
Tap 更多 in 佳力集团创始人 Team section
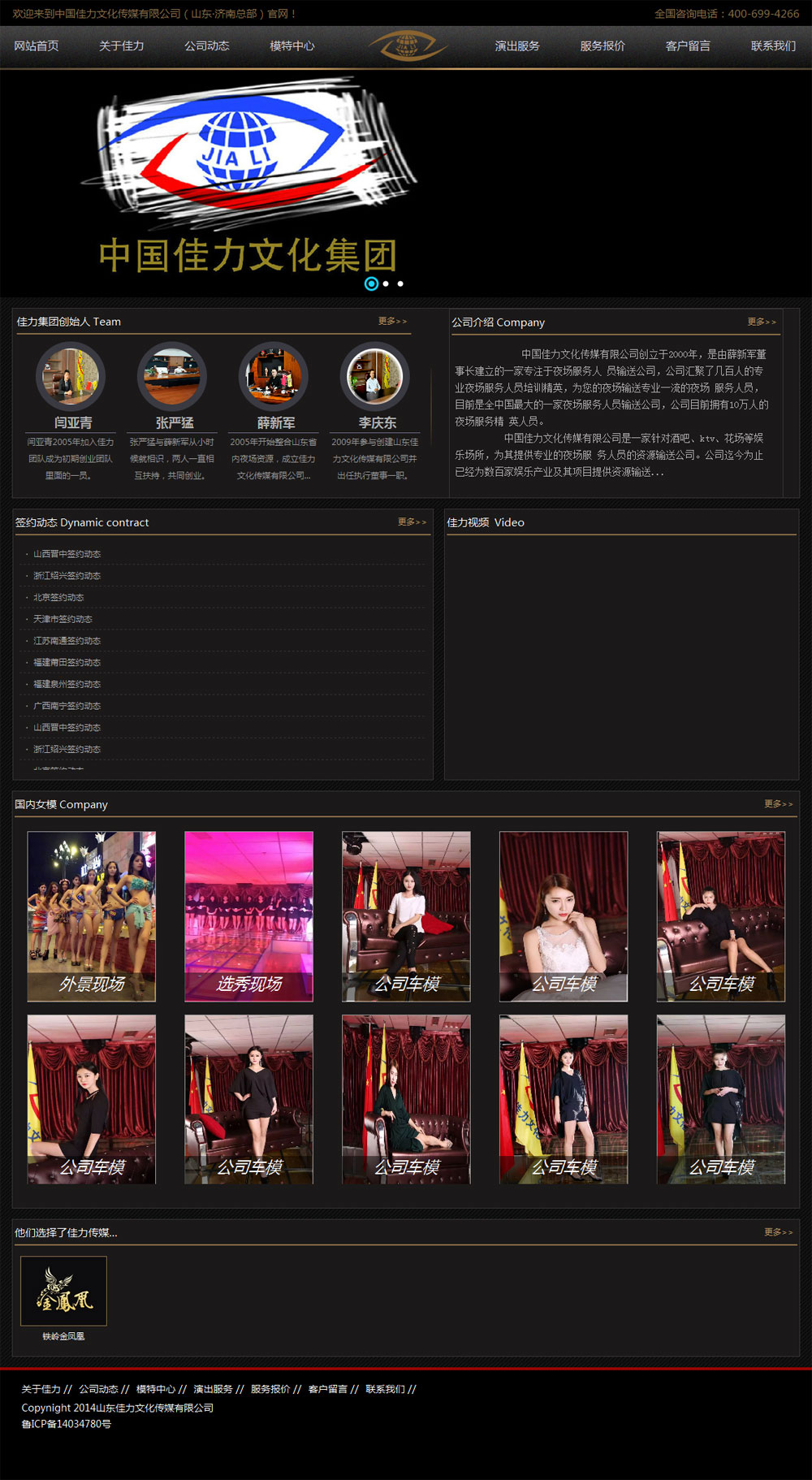coord(392,322)
